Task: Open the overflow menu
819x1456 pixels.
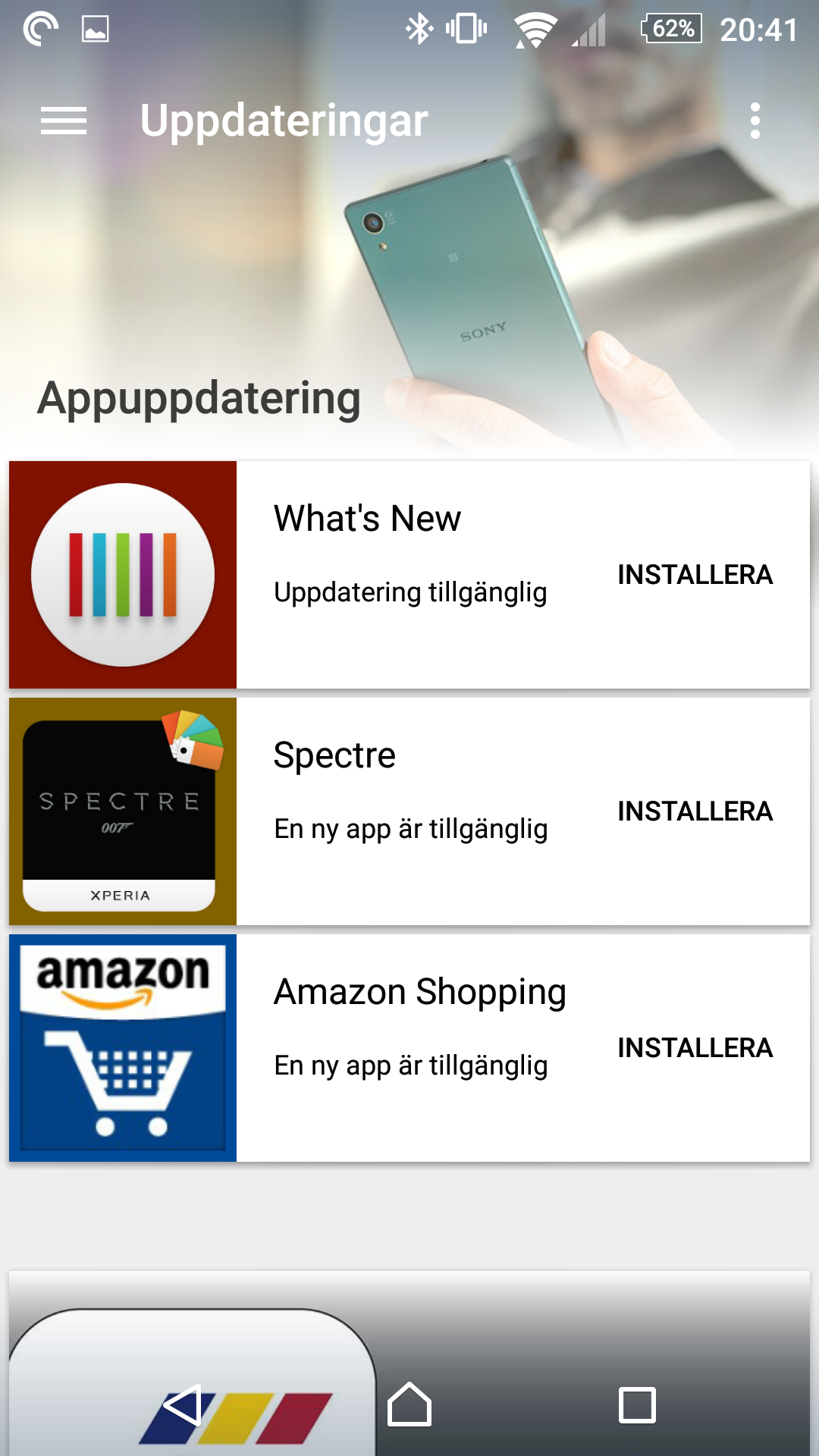Action: (x=755, y=121)
